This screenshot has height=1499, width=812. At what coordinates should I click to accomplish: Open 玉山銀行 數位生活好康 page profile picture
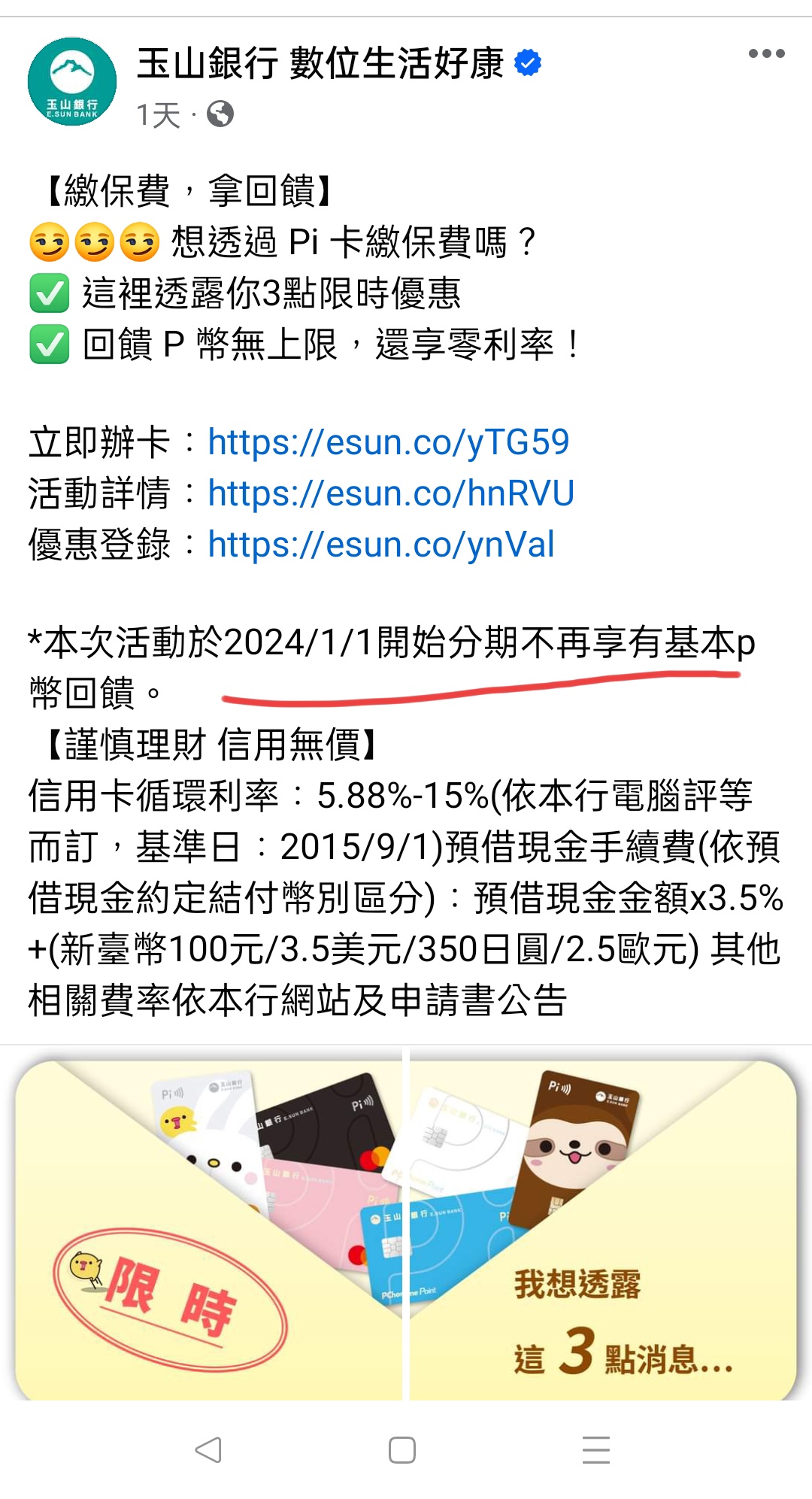pos(72,81)
